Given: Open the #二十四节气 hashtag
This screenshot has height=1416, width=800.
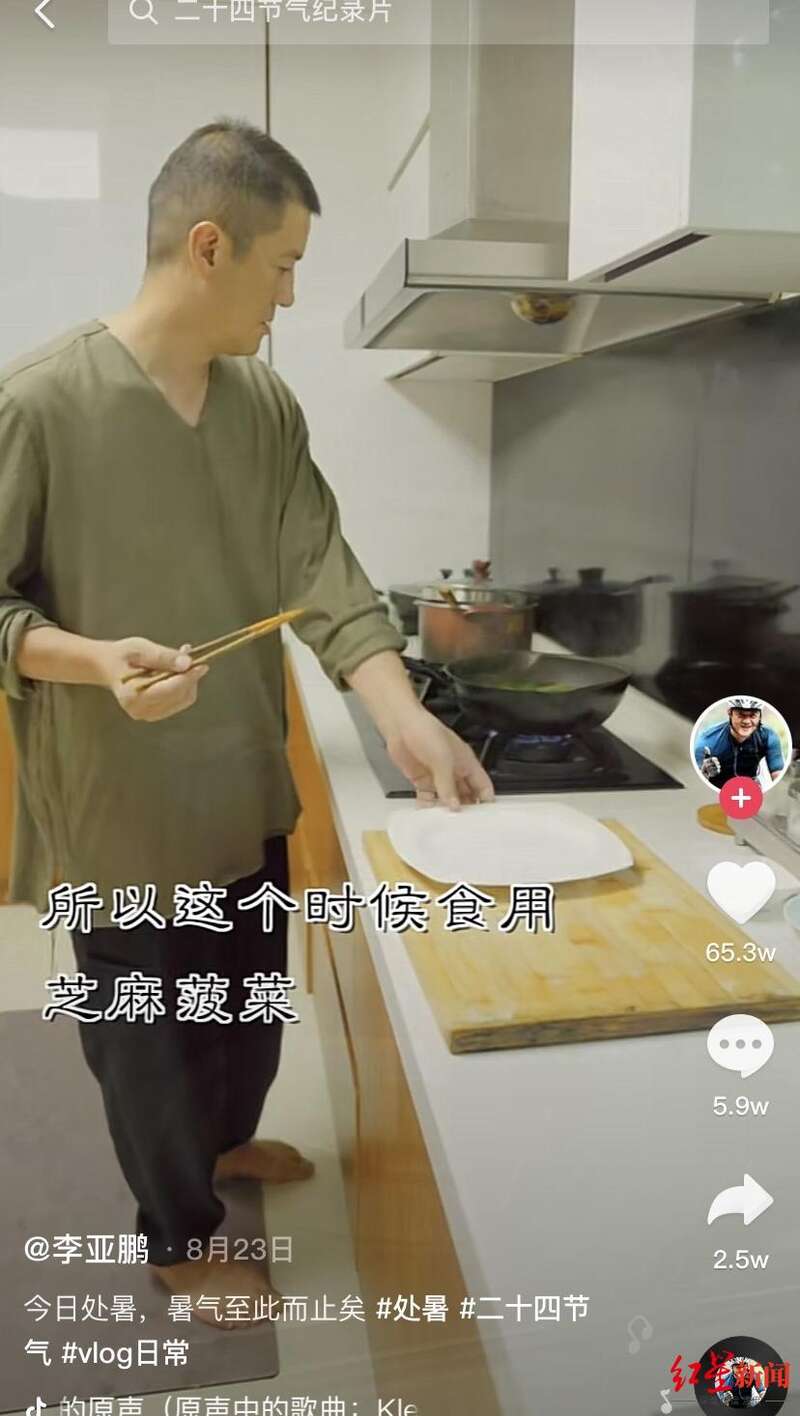Looking at the screenshot, I should point(524,1309).
